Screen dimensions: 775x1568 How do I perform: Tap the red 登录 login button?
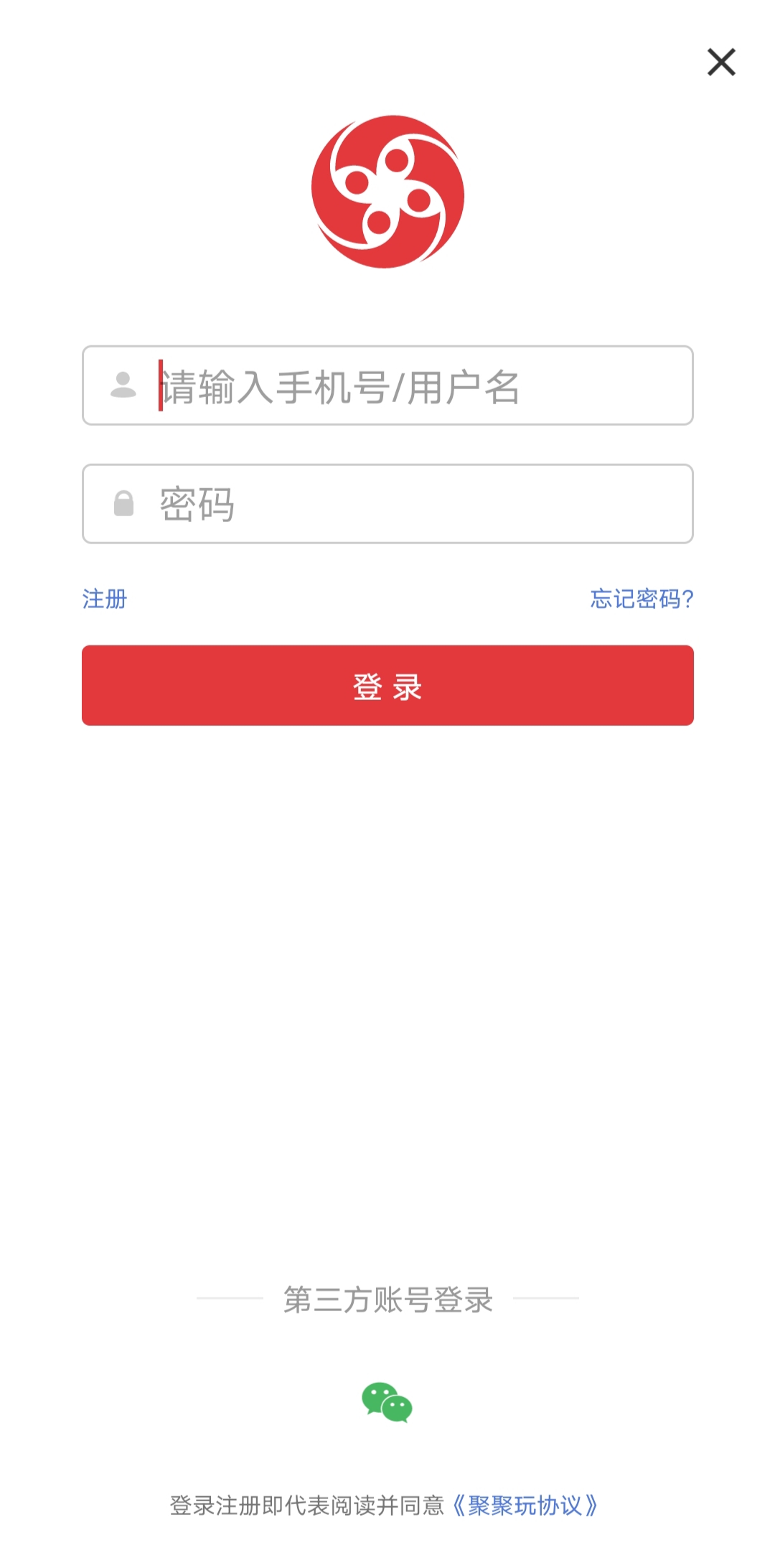[x=387, y=686]
